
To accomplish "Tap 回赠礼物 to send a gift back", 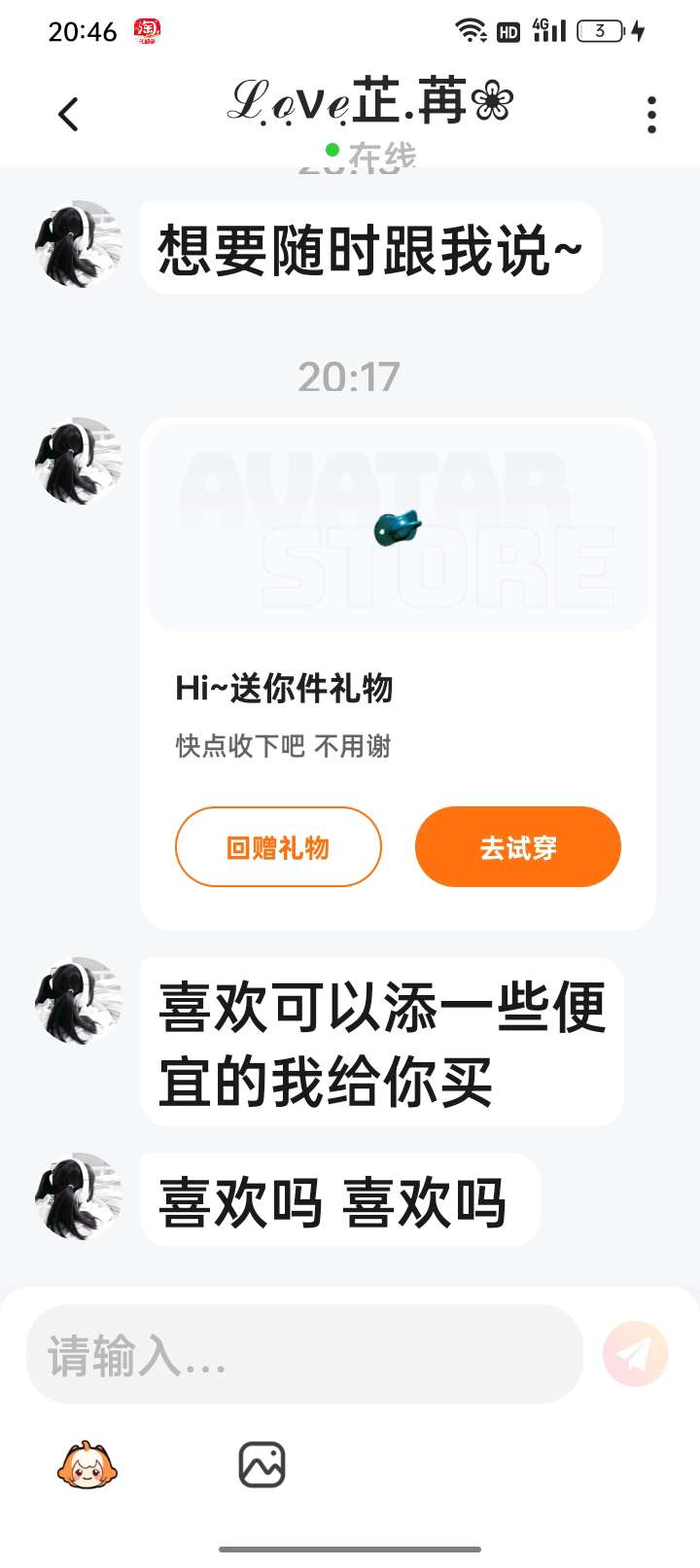I will pyautogui.click(x=278, y=847).
